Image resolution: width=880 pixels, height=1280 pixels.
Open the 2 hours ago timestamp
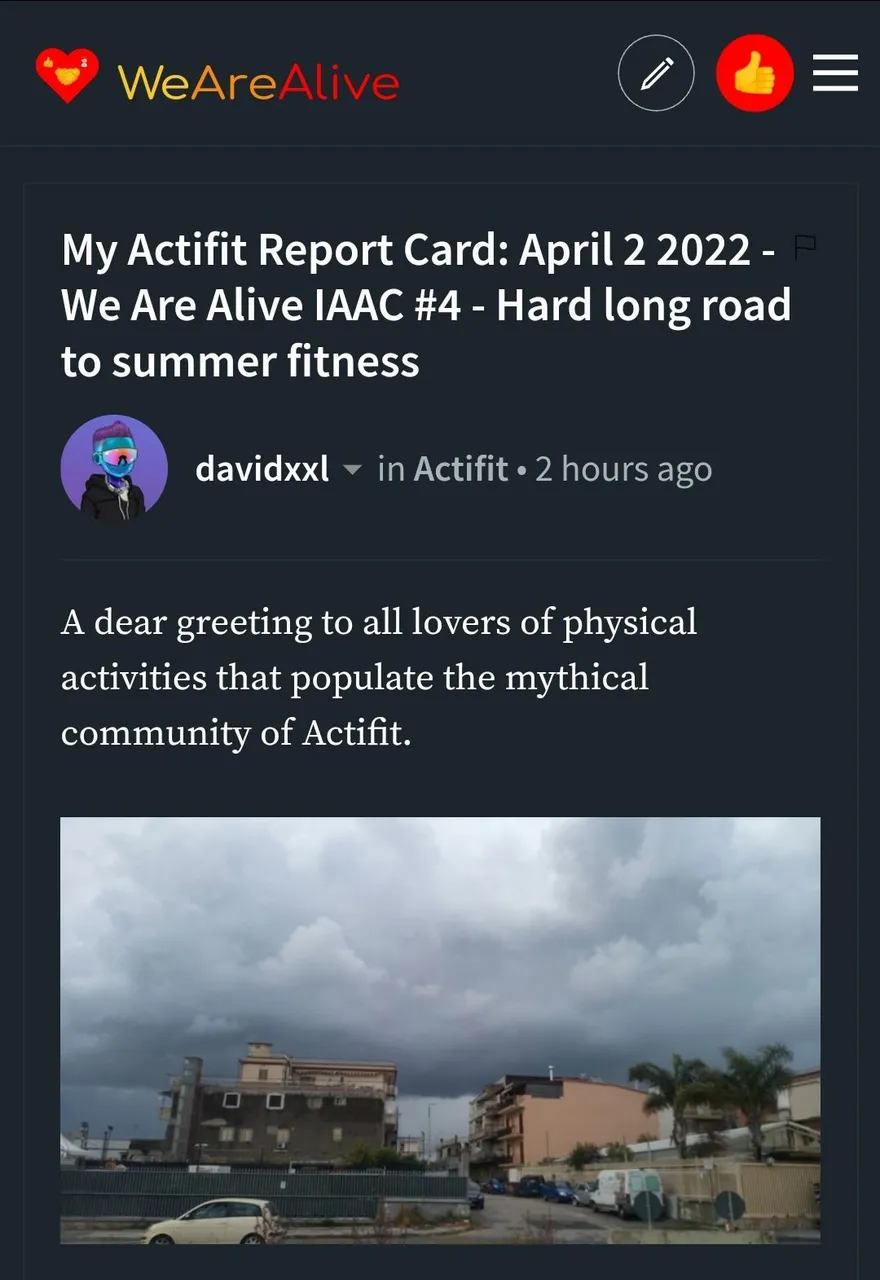(623, 468)
